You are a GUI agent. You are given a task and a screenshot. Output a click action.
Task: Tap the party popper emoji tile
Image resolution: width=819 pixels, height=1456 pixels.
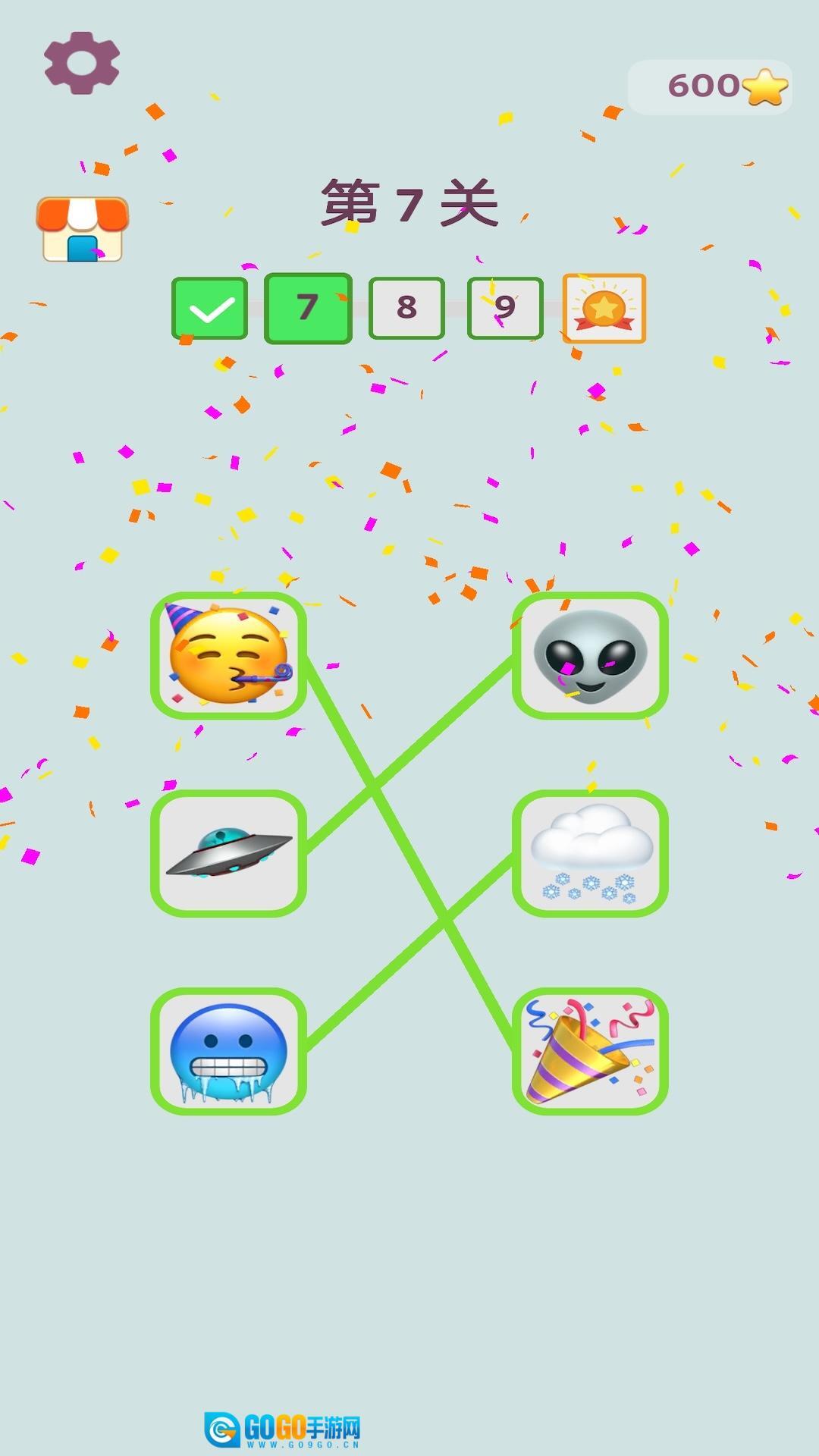click(x=590, y=1050)
